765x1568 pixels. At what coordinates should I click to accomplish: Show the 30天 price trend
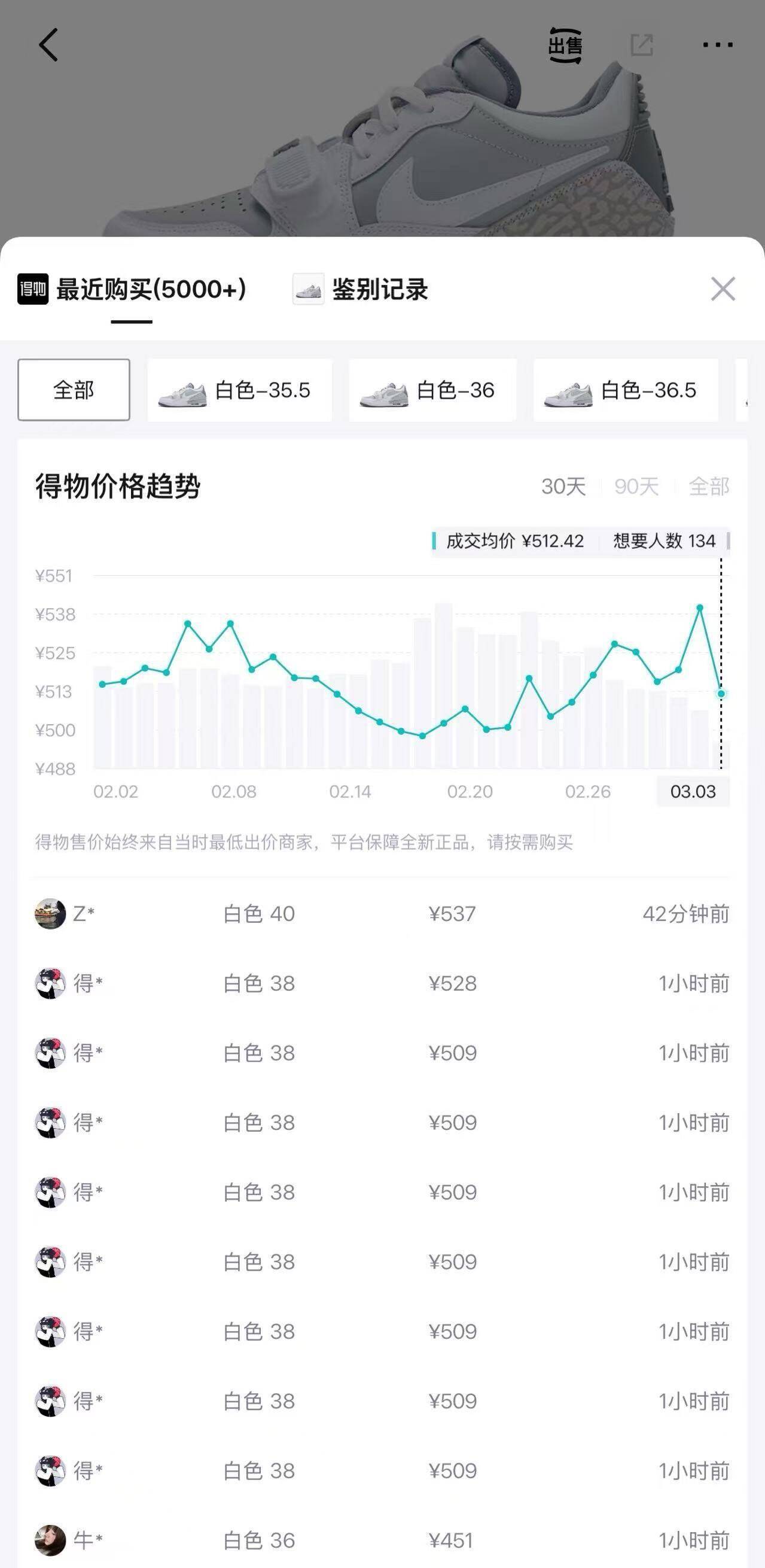pyautogui.click(x=563, y=487)
